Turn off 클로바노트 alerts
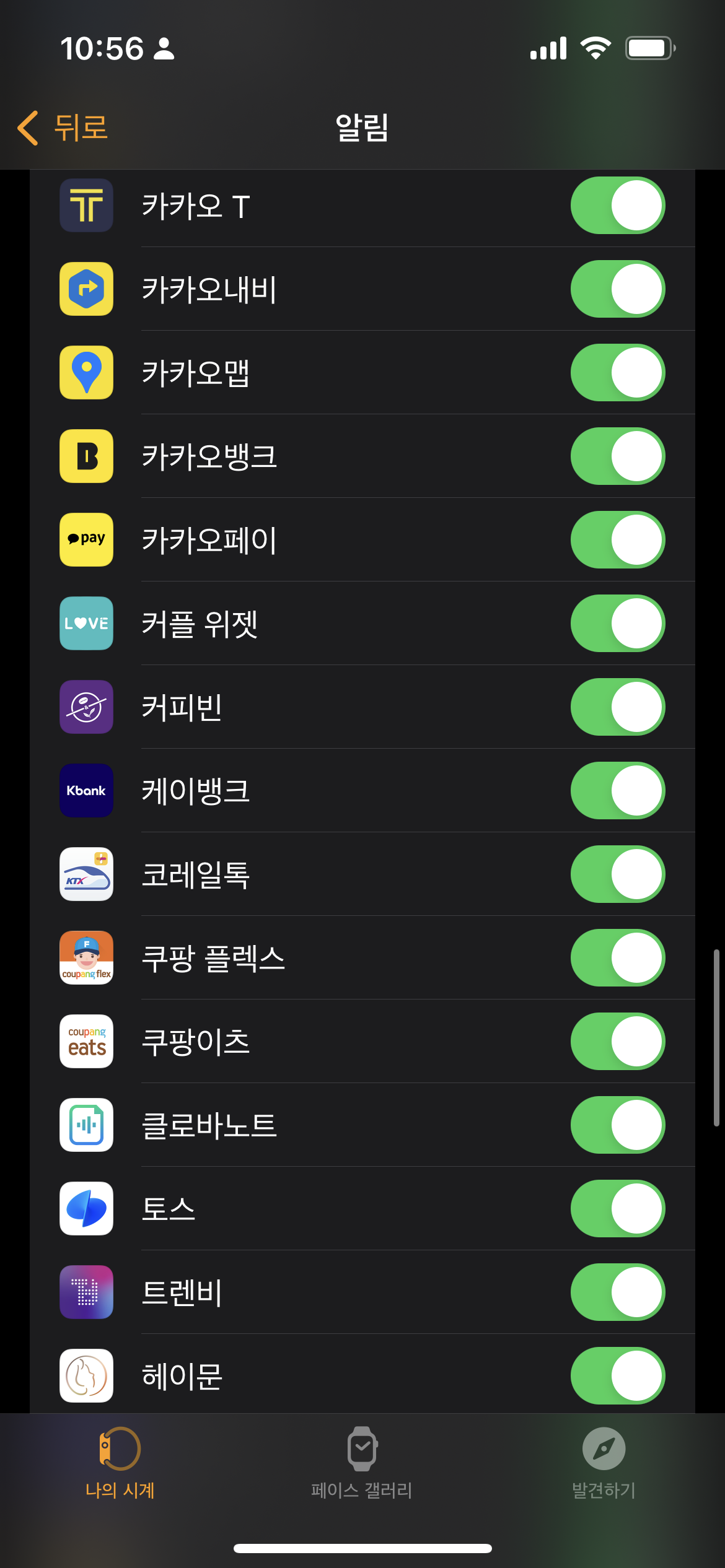Viewport: 725px width, 1568px height. 617,1125
